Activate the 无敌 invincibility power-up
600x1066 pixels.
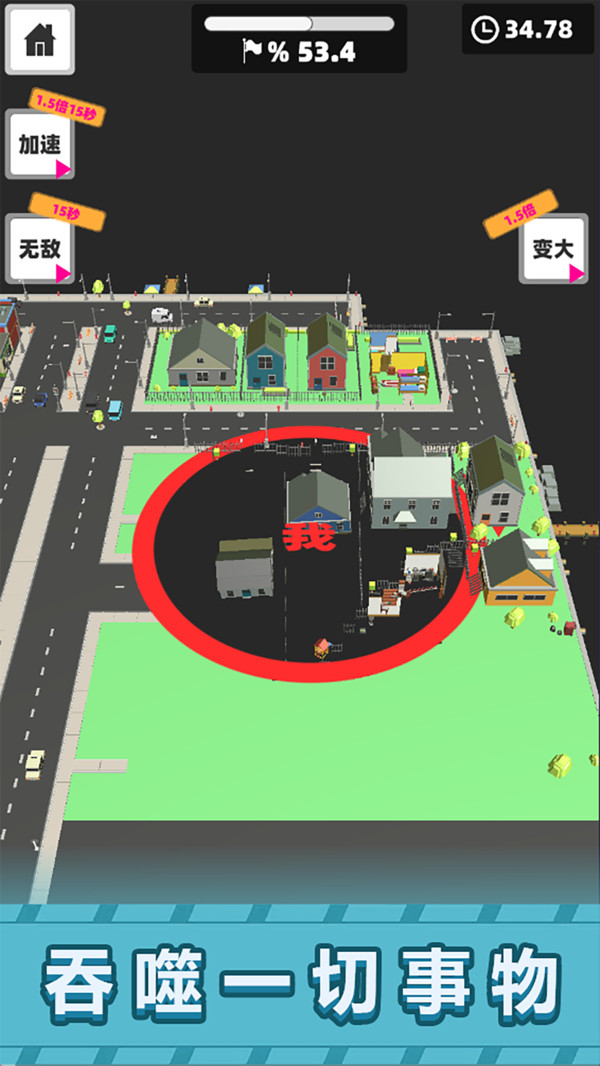(40, 248)
